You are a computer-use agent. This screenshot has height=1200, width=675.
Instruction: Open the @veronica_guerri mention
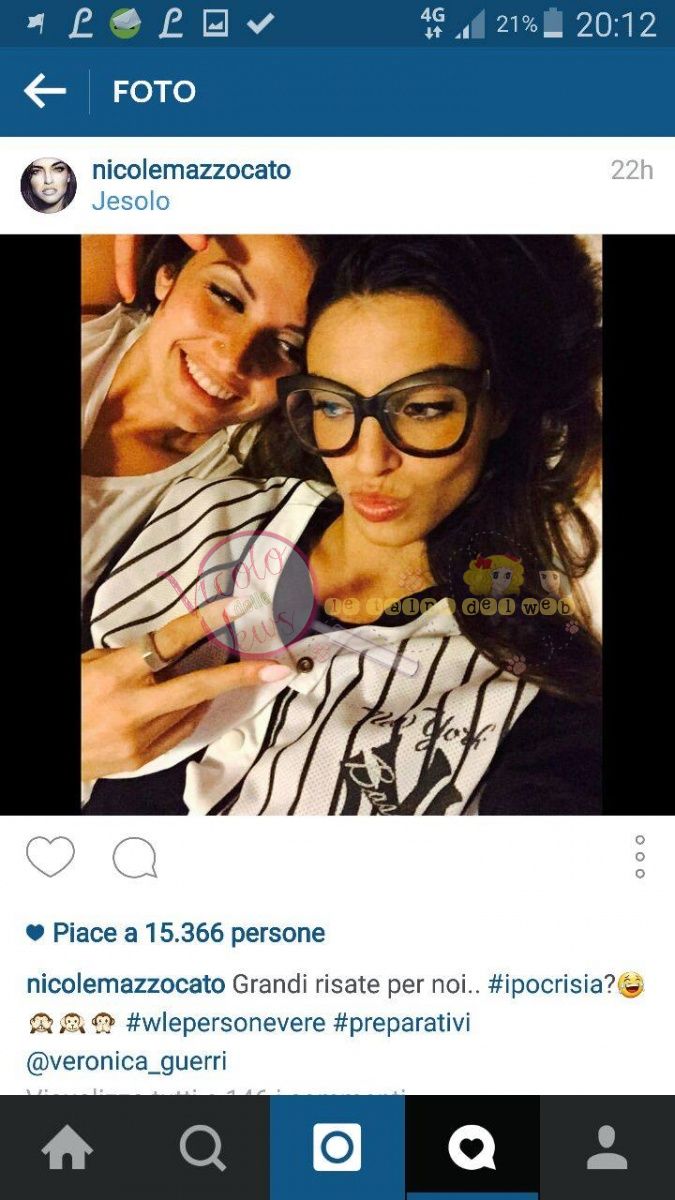click(127, 1061)
